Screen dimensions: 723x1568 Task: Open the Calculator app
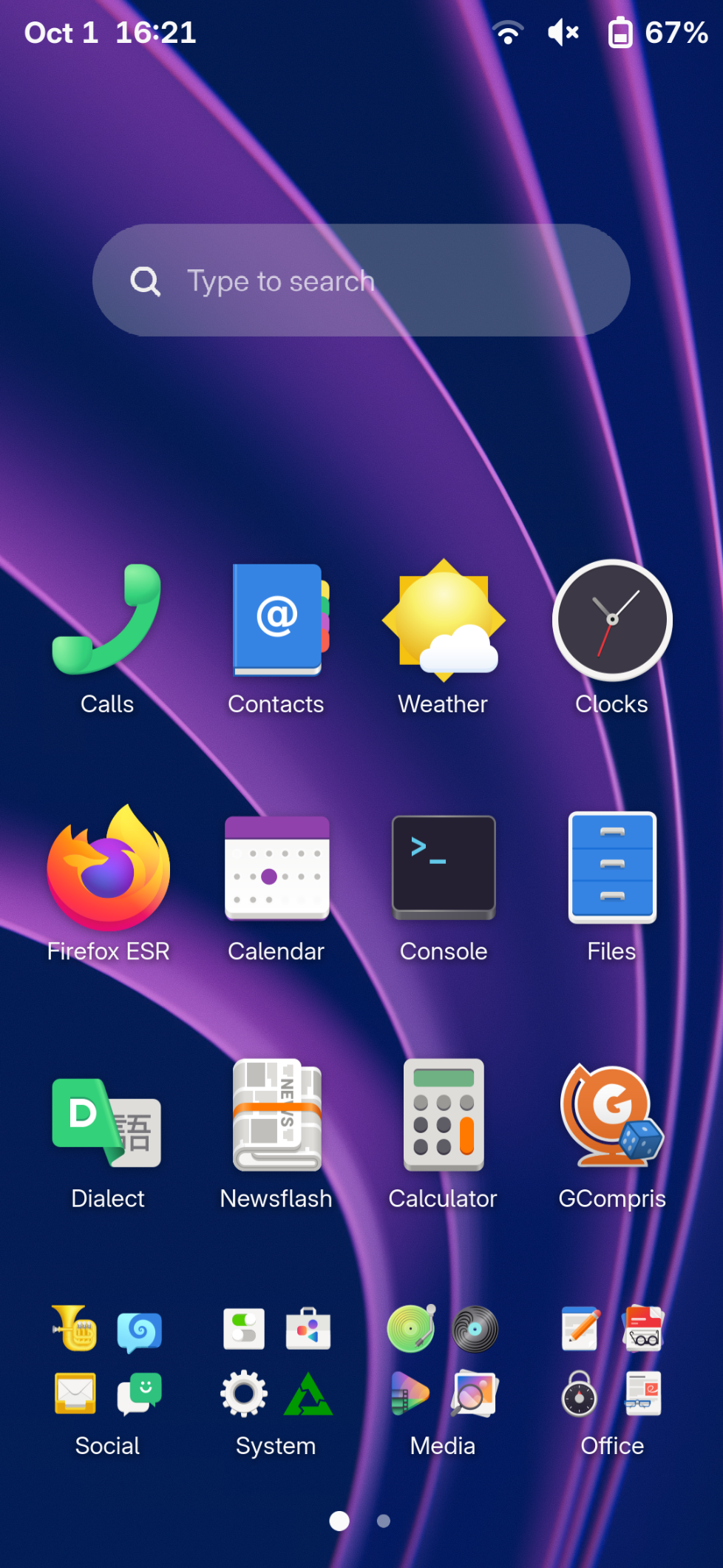pyautogui.click(x=444, y=1115)
